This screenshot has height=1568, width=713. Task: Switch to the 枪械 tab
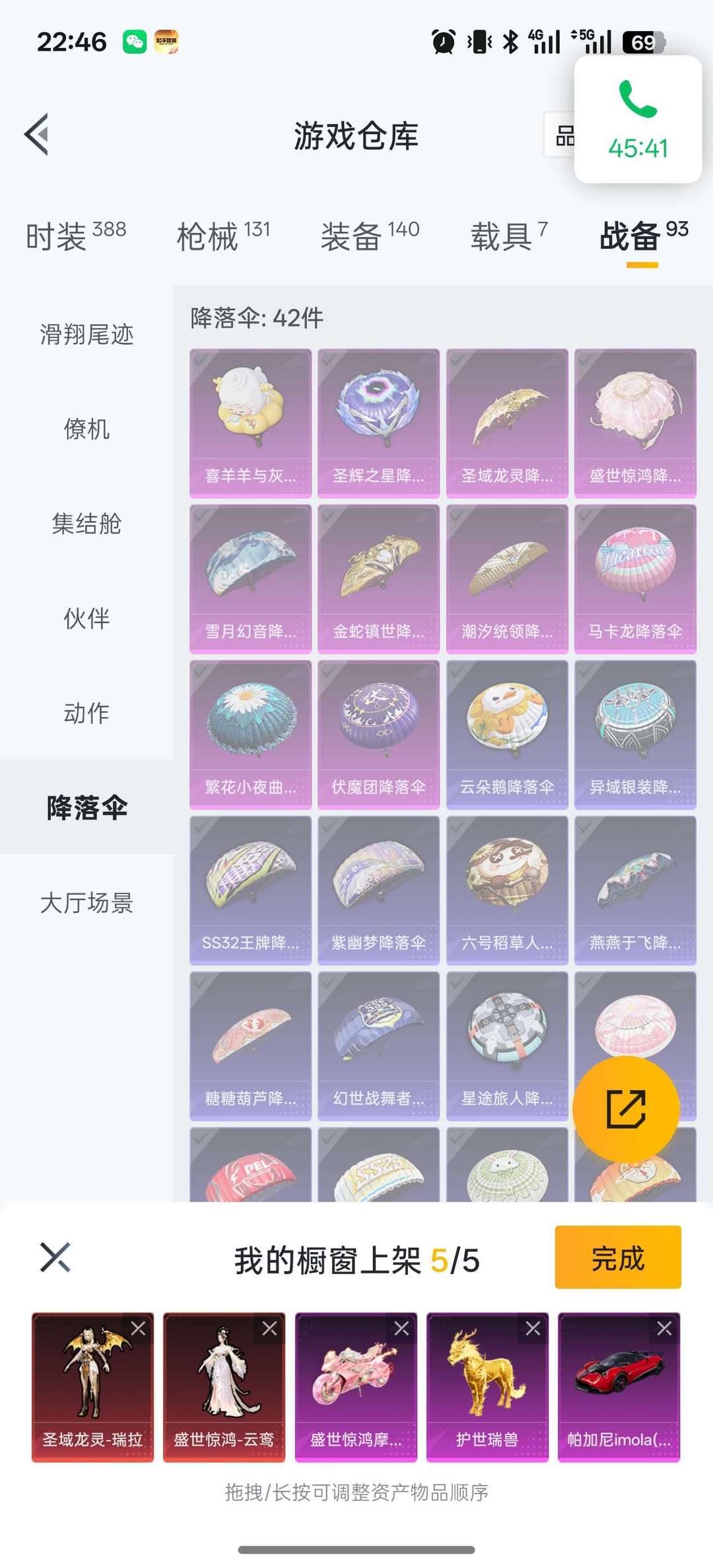223,236
